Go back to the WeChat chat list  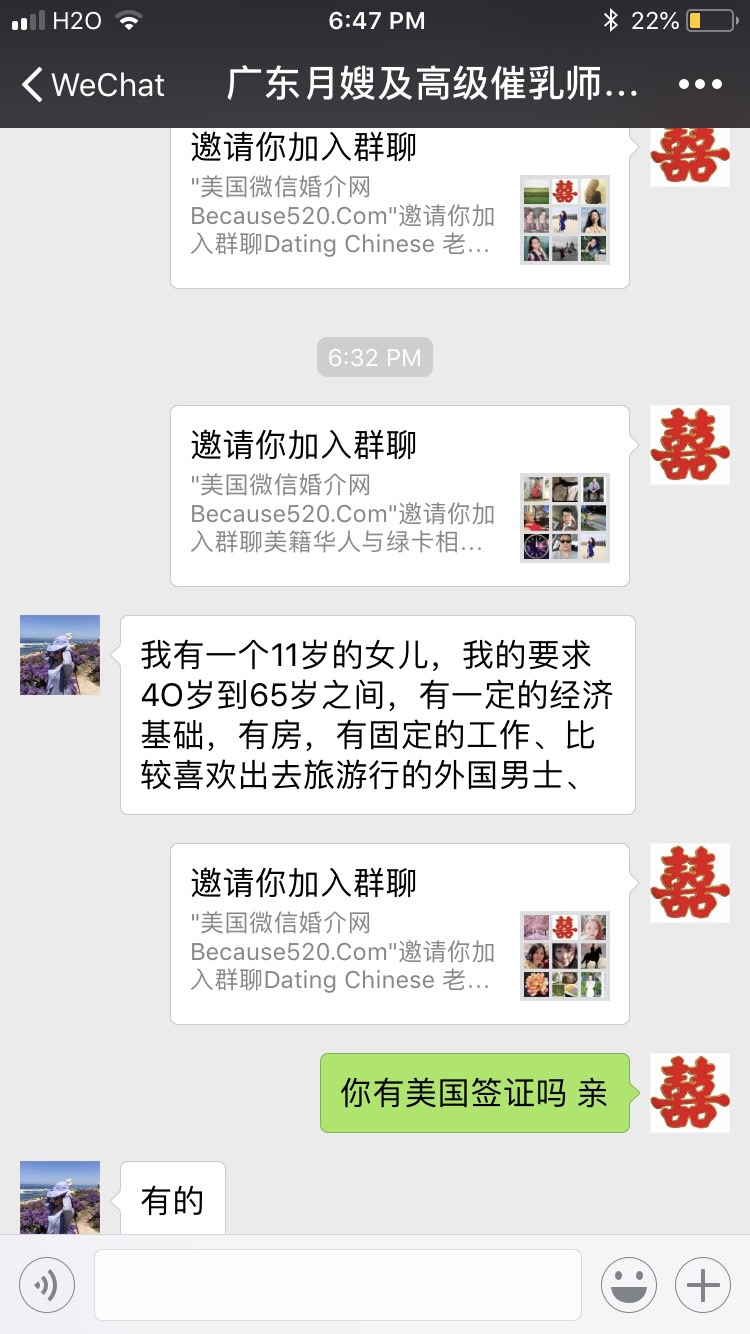coord(92,85)
